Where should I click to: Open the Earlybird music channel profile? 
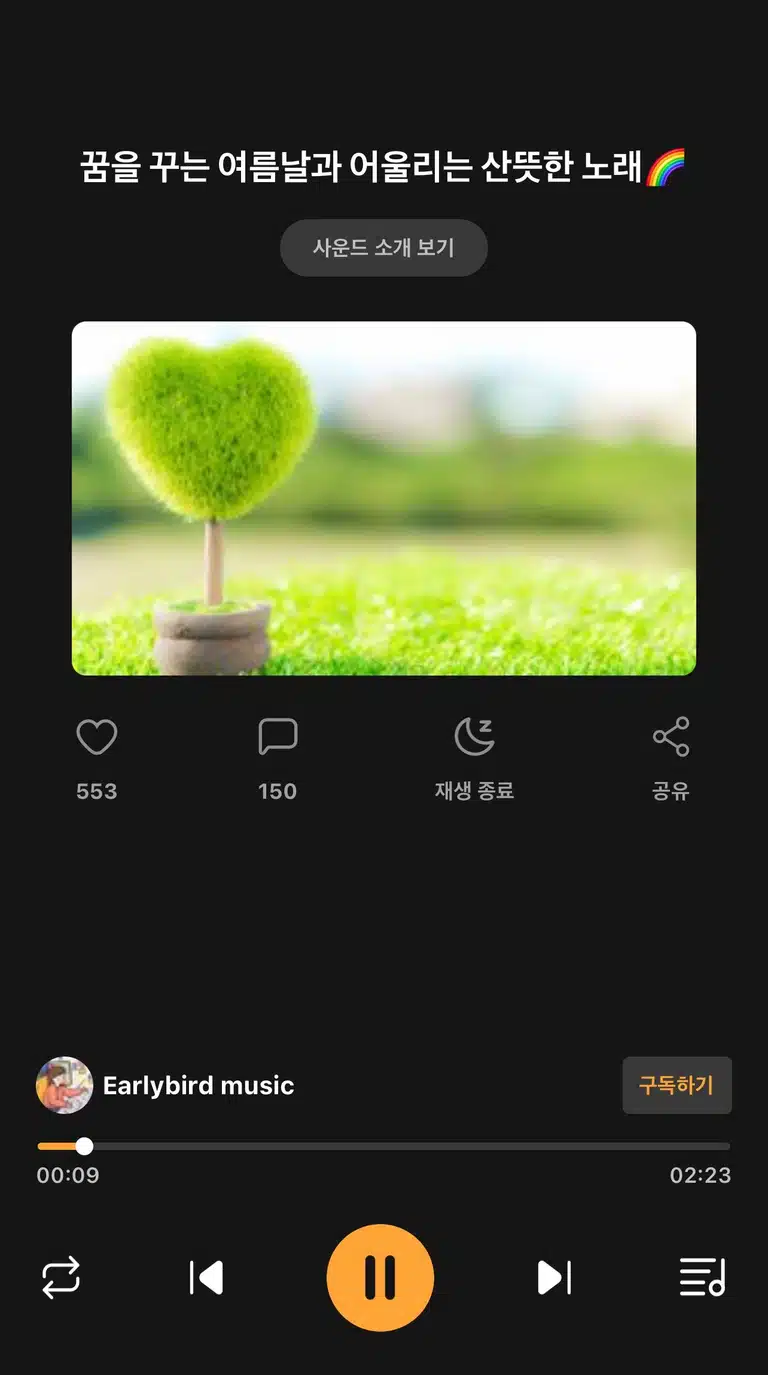(x=165, y=1085)
